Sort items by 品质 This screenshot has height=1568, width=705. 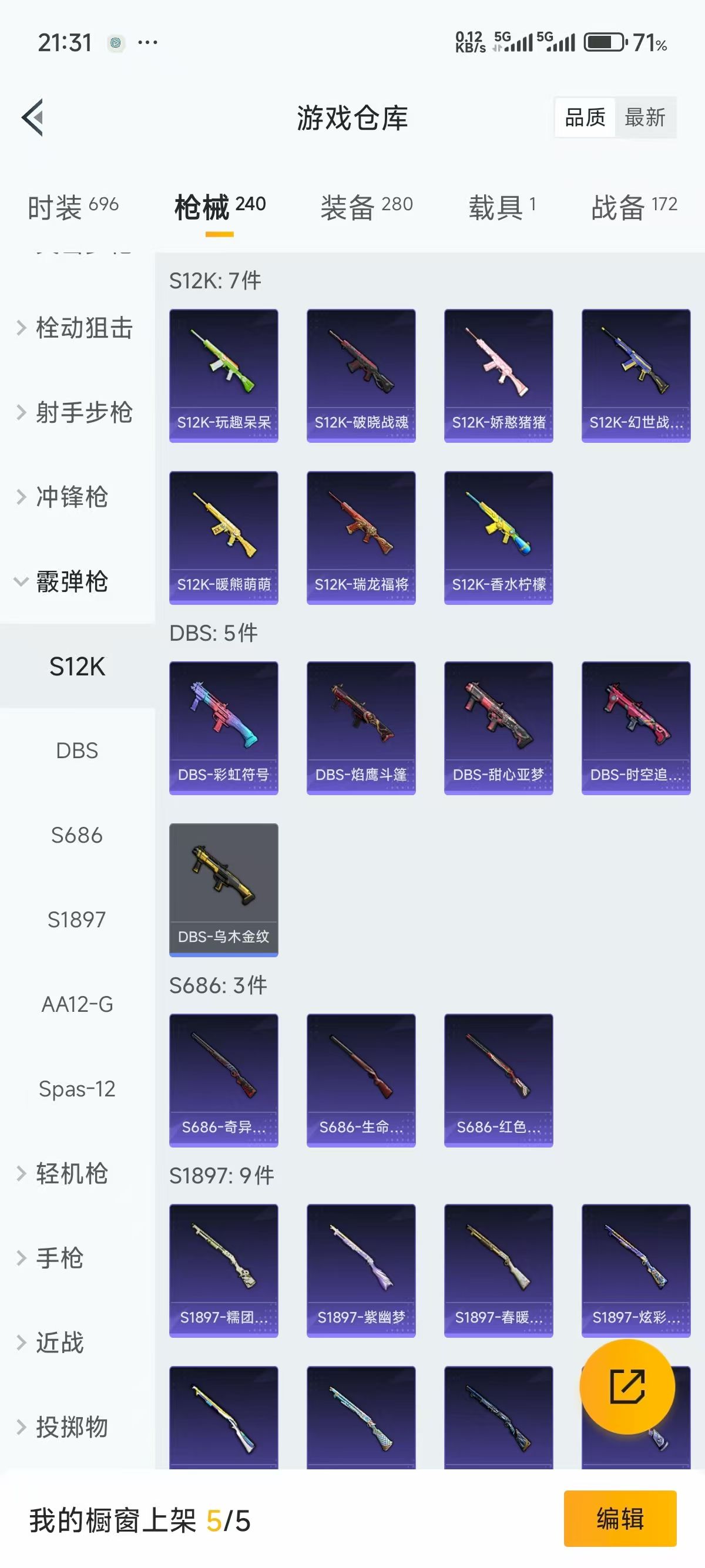(585, 117)
